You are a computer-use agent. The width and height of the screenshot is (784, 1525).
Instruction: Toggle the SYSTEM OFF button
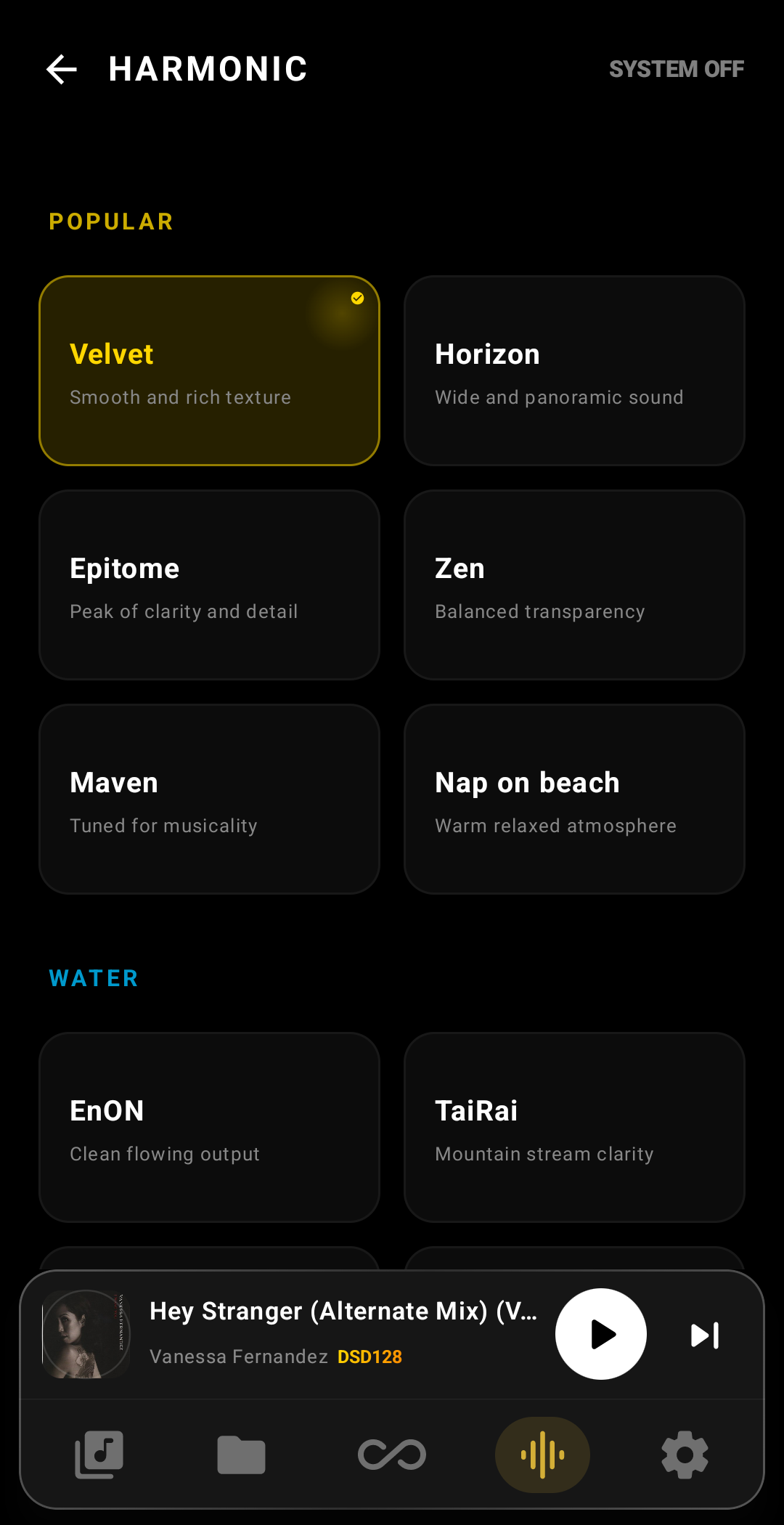(x=676, y=70)
